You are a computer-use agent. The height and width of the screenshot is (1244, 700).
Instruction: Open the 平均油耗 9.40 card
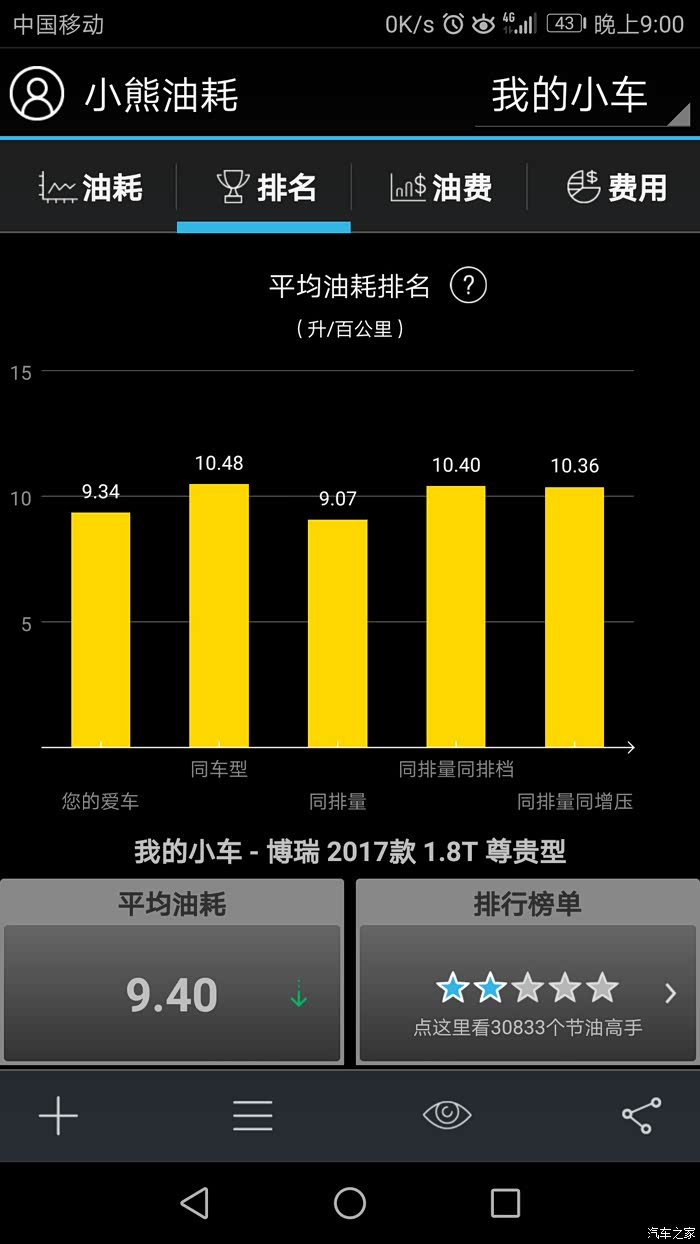coord(172,993)
